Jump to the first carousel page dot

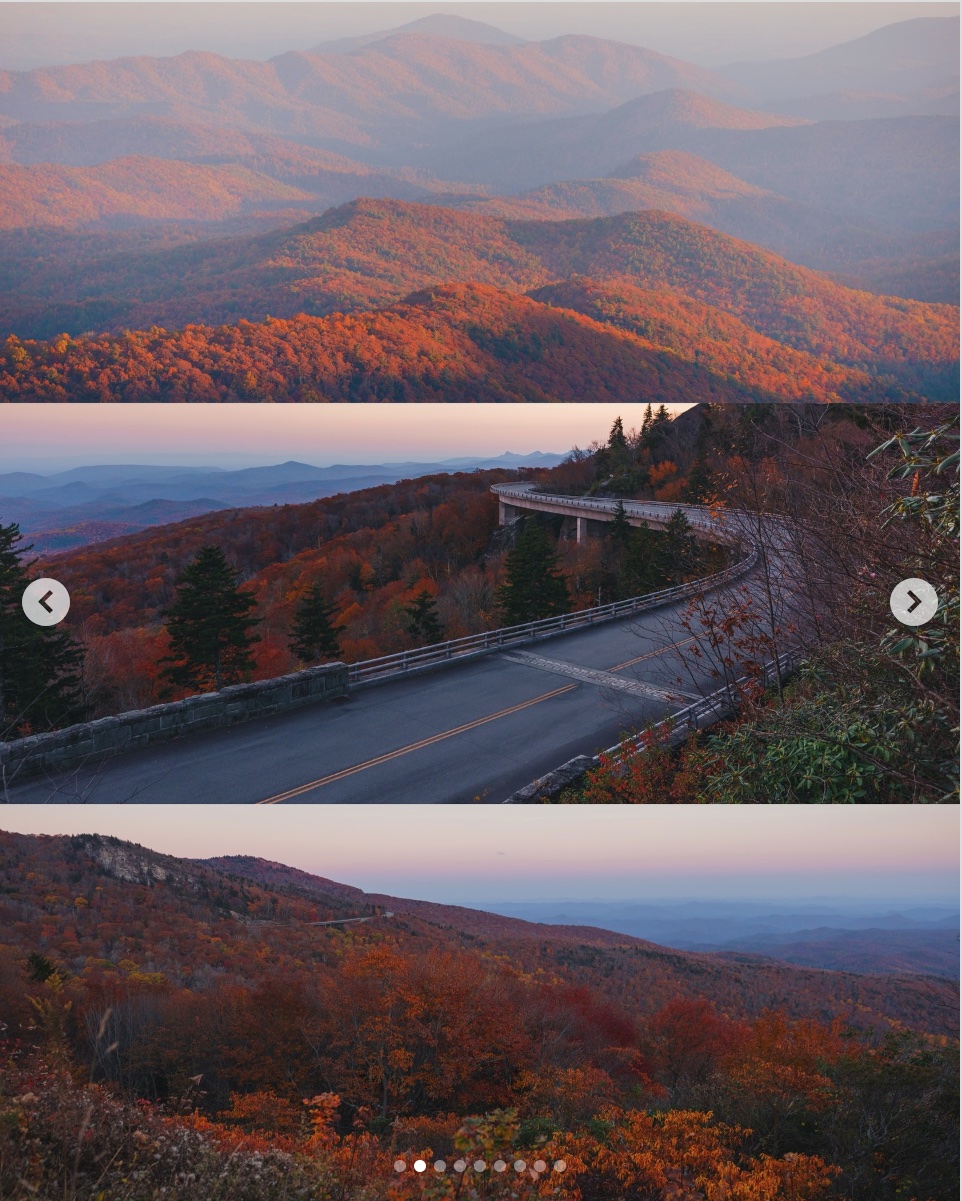pyautogui.click(x=400, y=1166)
